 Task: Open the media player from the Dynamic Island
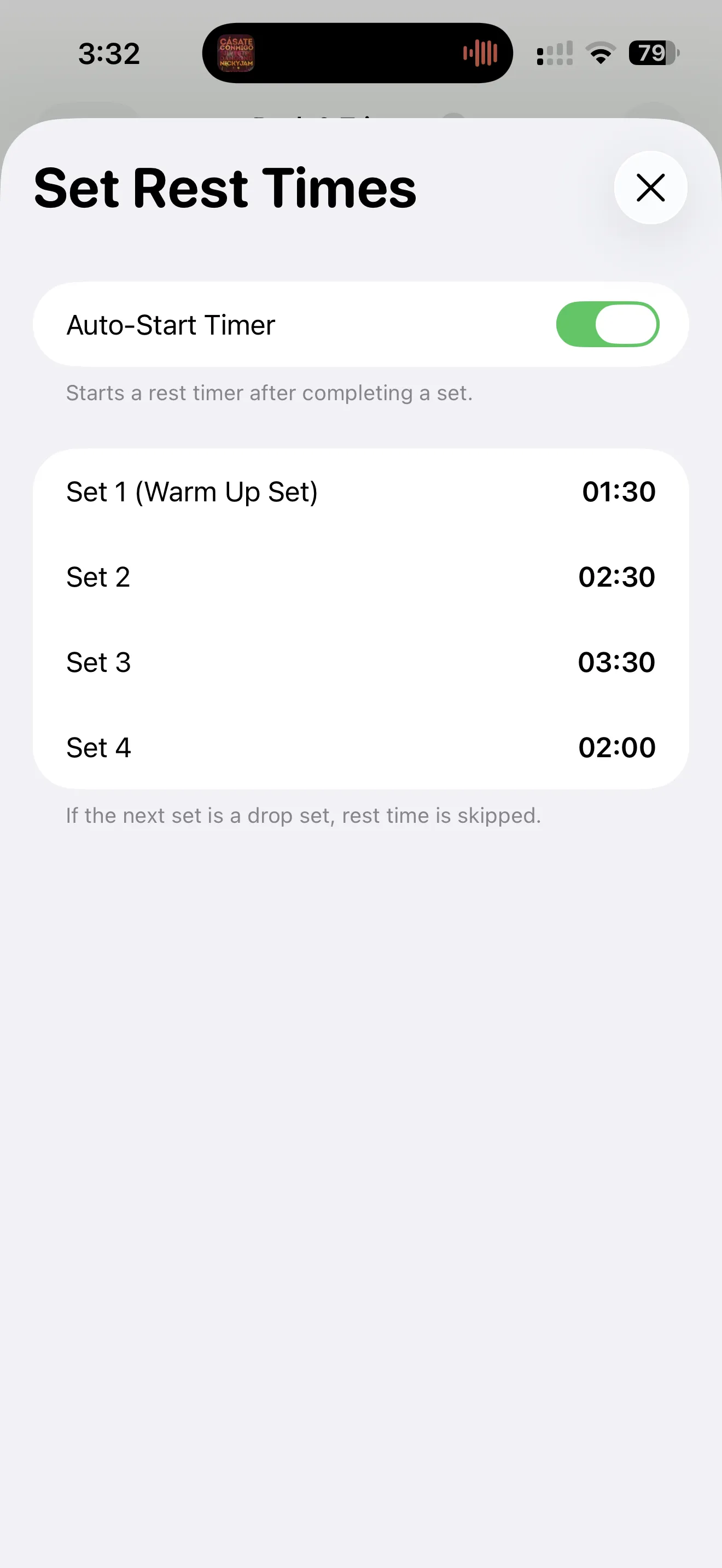pyautogui.click(x=356, y=53)
